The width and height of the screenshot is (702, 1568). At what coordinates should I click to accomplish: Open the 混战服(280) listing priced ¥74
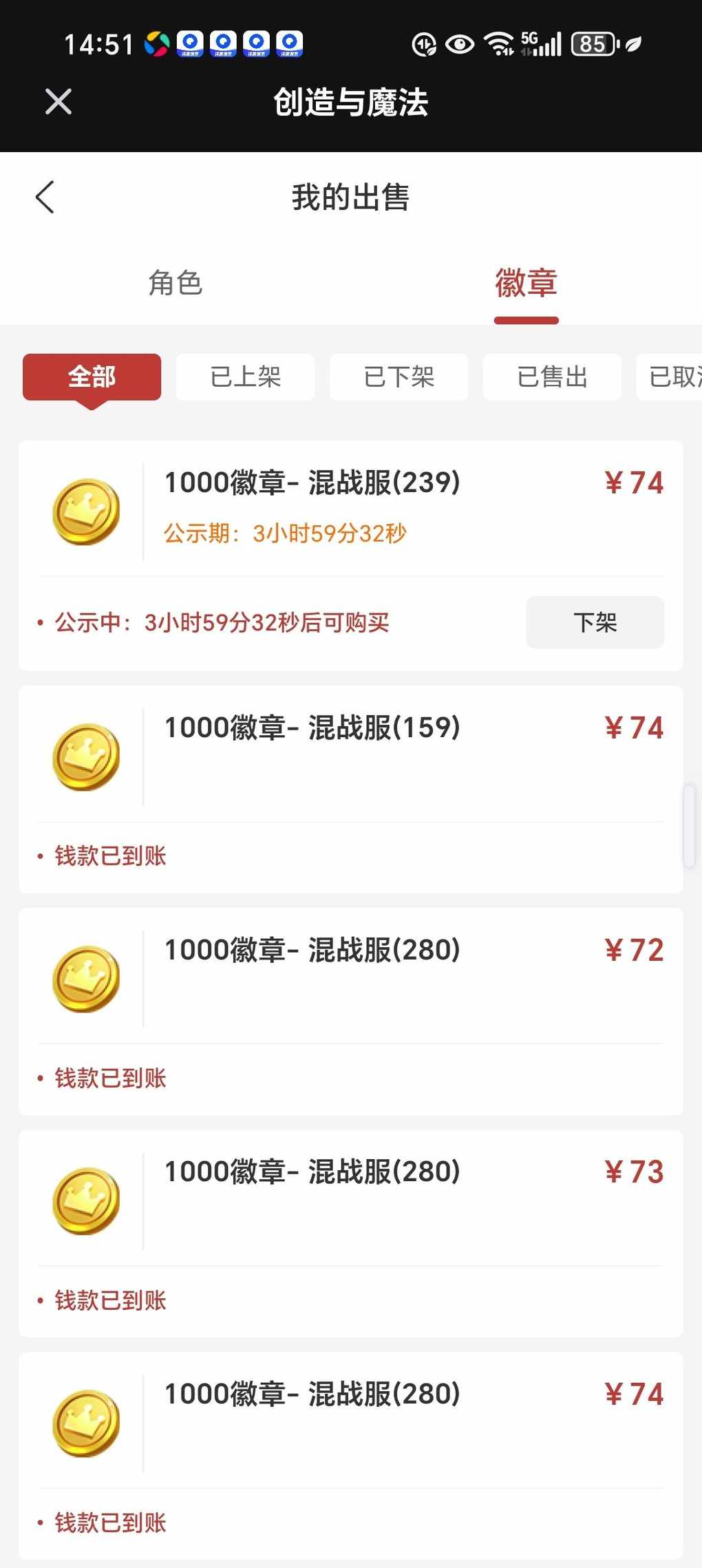pos(351,1456)
